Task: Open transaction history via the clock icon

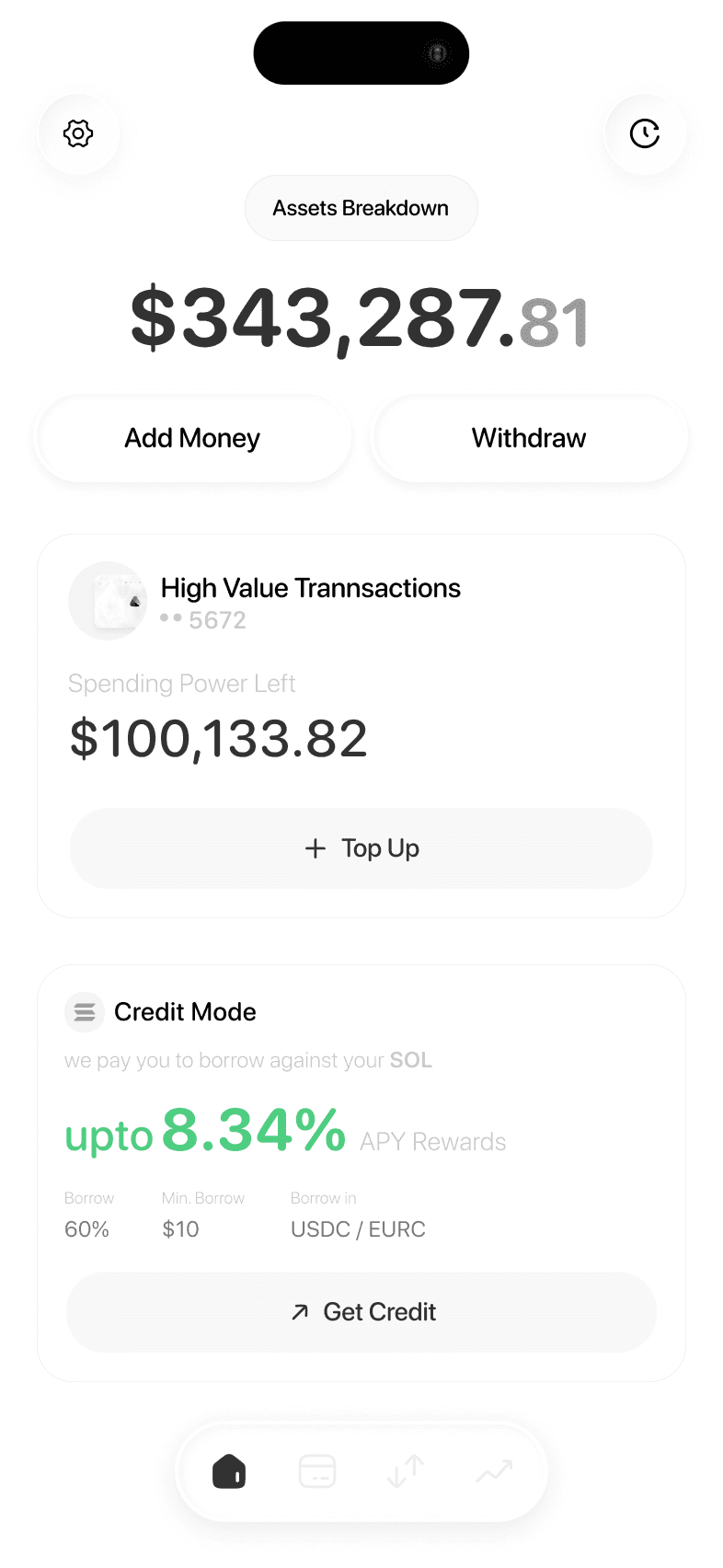Action: pos(645,133)
